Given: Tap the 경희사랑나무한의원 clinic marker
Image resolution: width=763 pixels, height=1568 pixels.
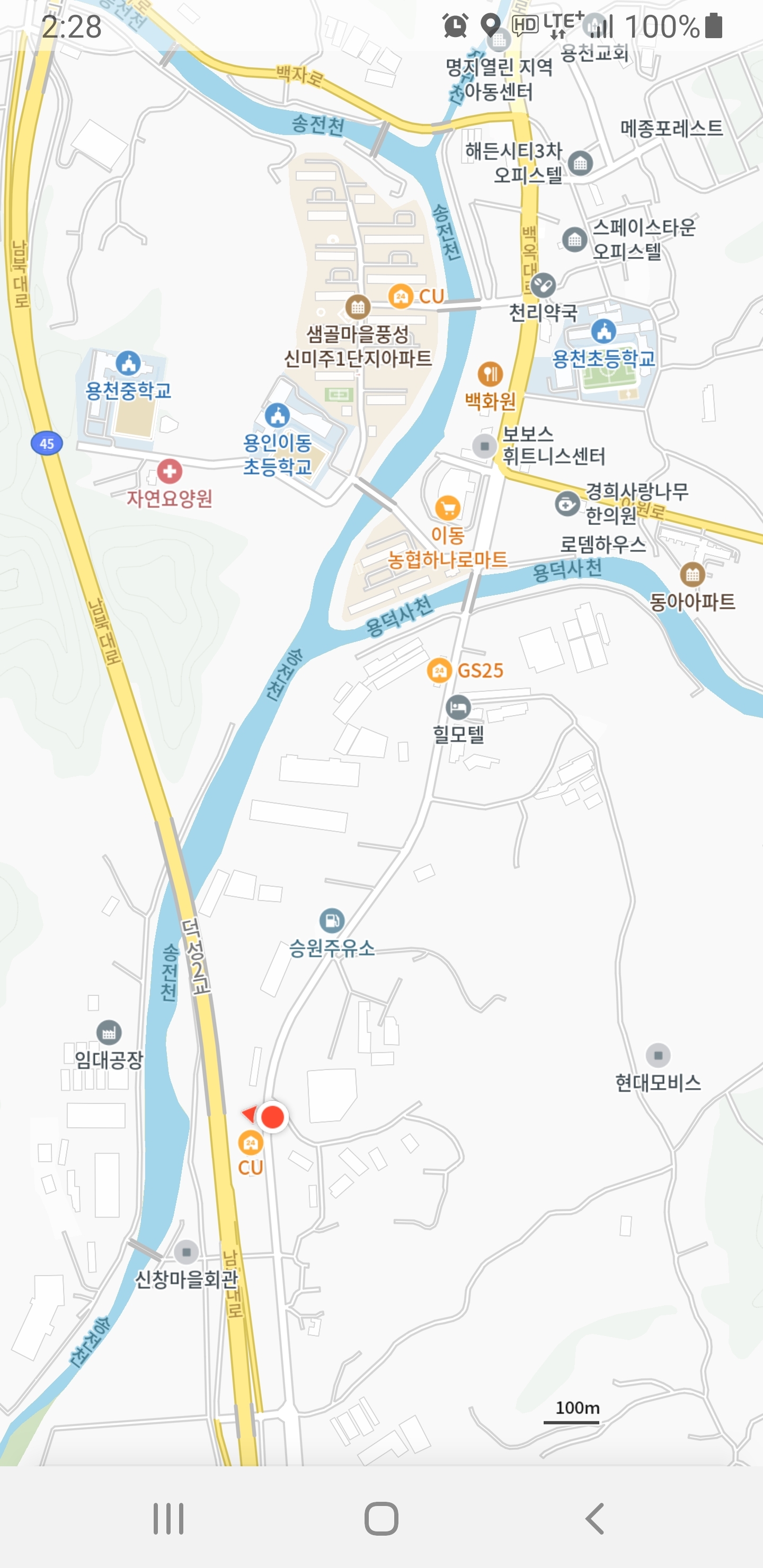Looking at the screenshot, I should click(567, 504).
